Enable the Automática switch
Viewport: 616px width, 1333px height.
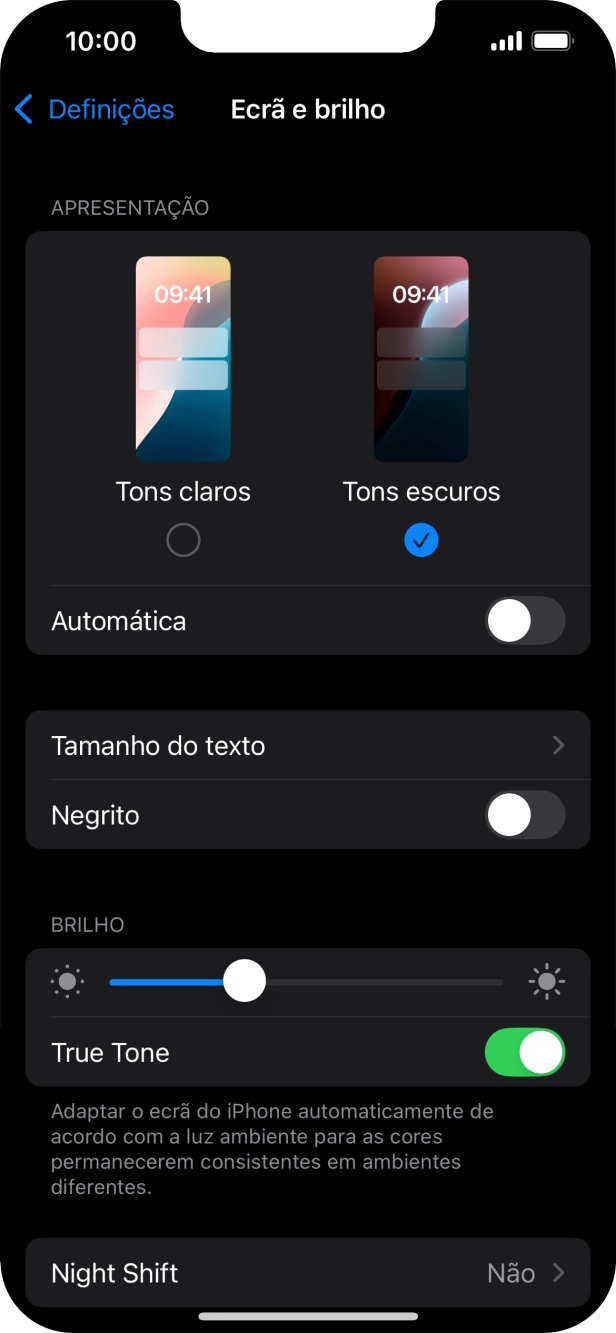point(525,621)
